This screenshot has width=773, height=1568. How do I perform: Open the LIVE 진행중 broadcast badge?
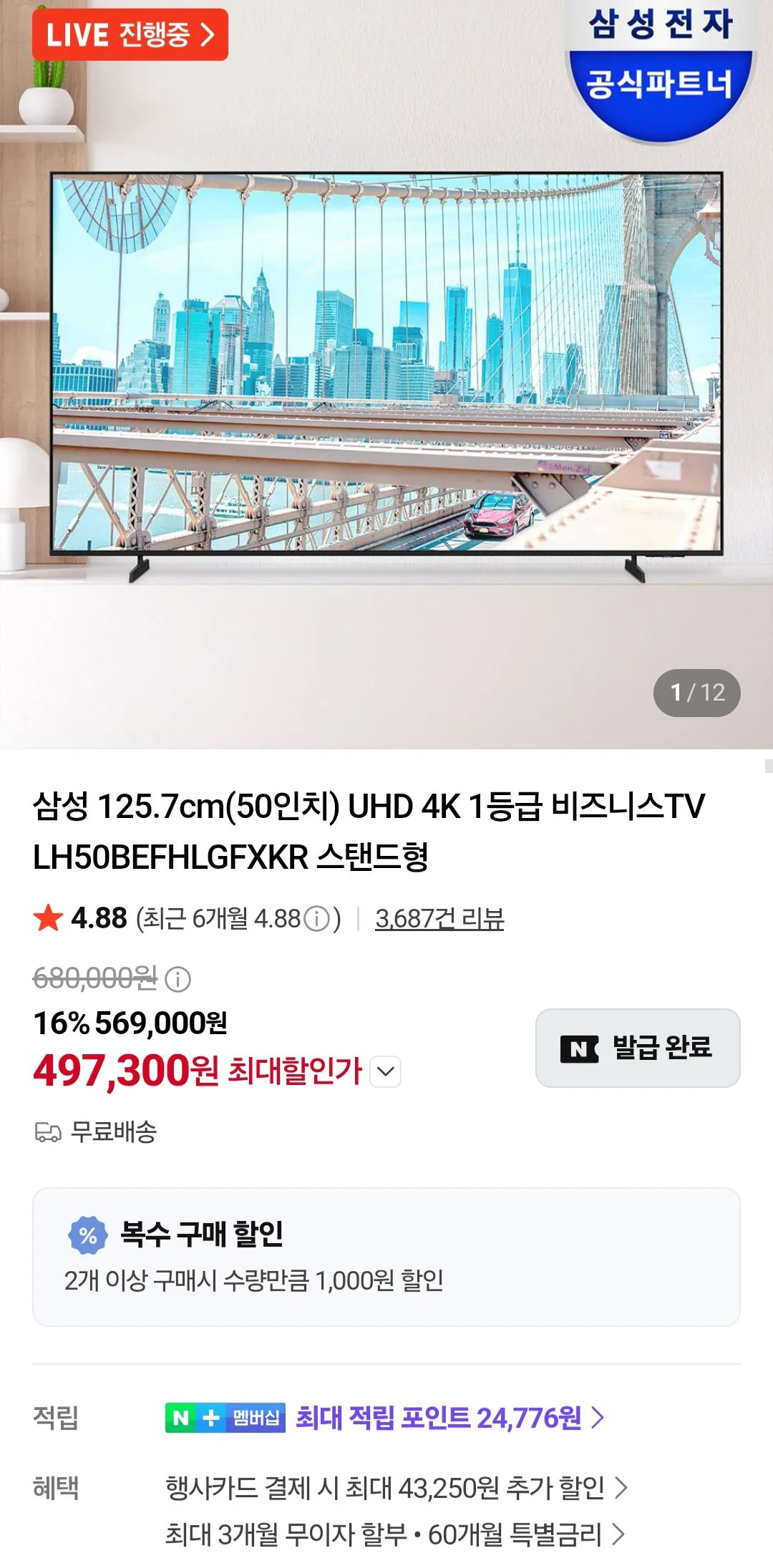pos(130,34)
